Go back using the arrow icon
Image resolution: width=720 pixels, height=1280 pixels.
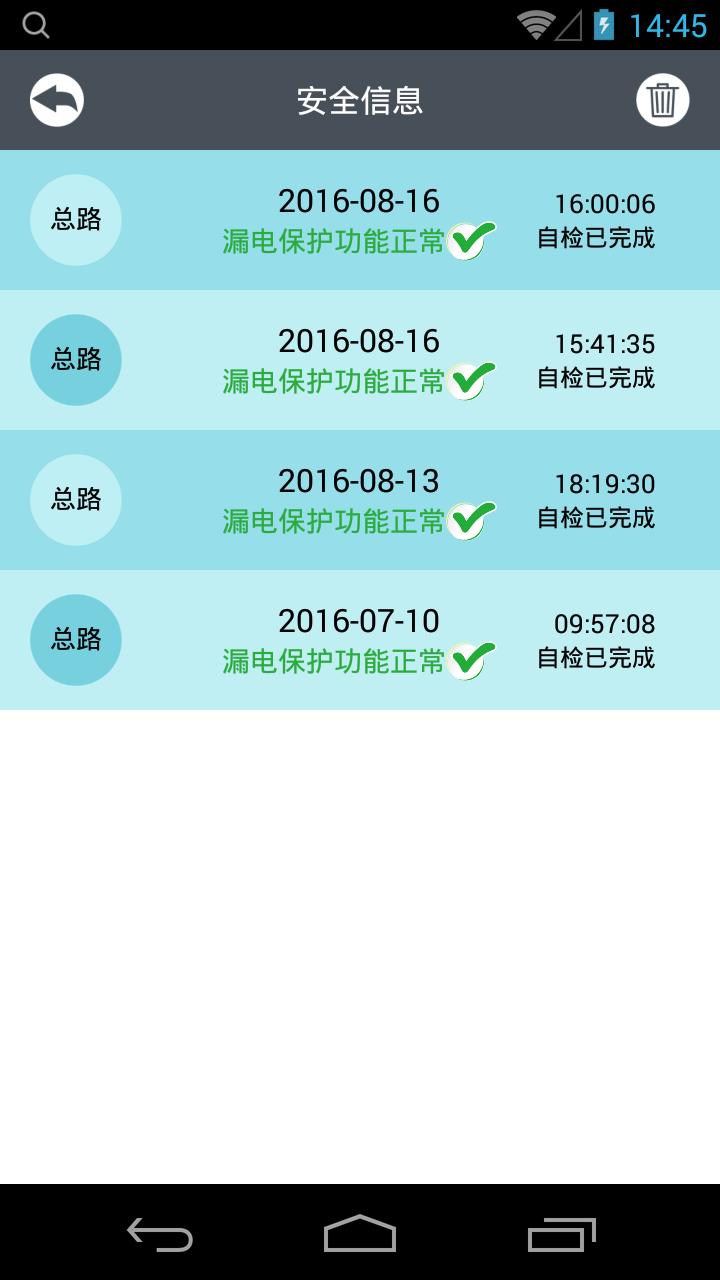pos(57,100)
